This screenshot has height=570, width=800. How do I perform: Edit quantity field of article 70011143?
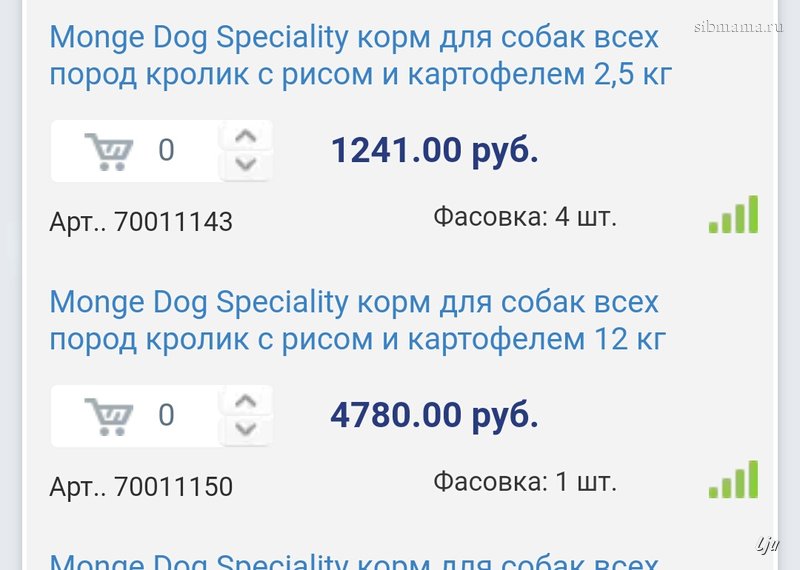coord(167,151)
